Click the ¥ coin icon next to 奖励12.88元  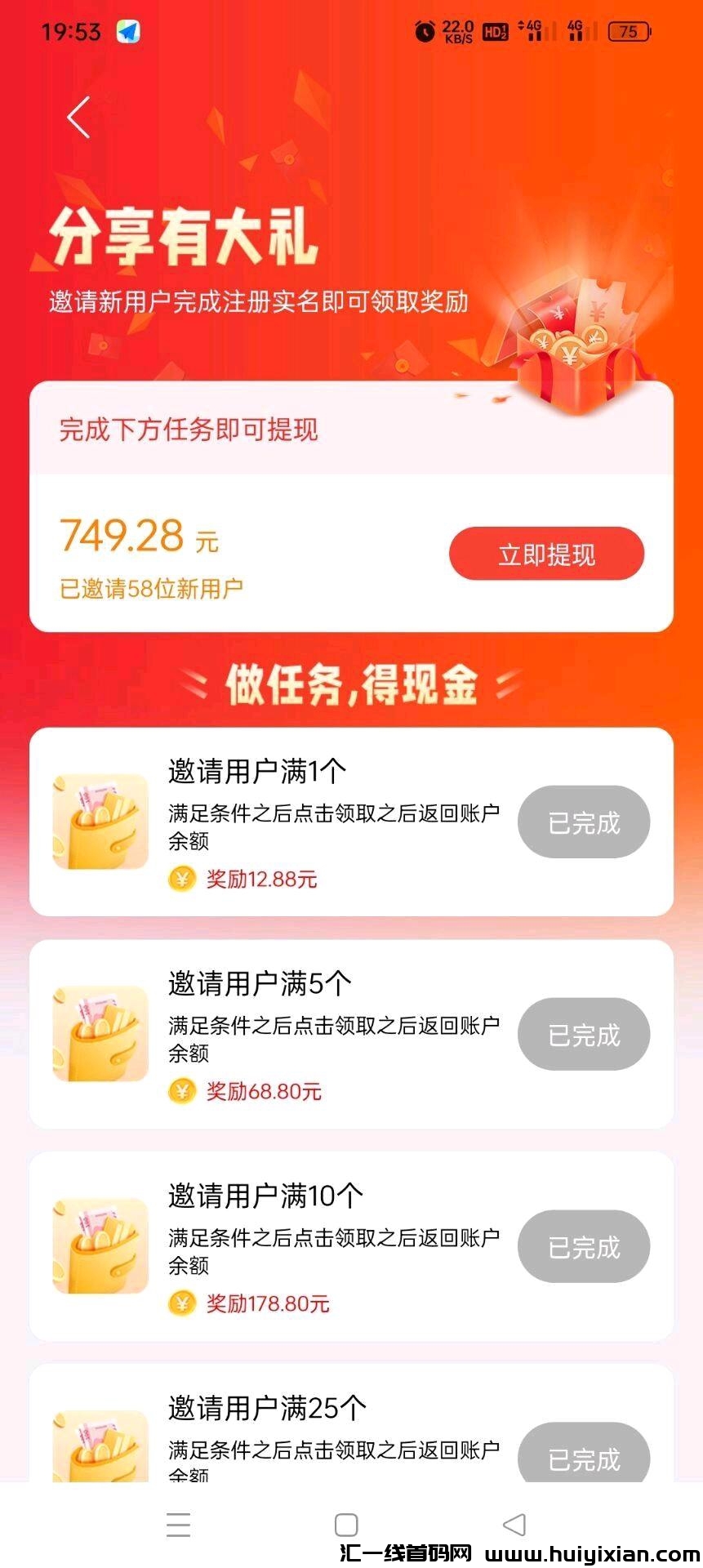click(x=181, y=880)
